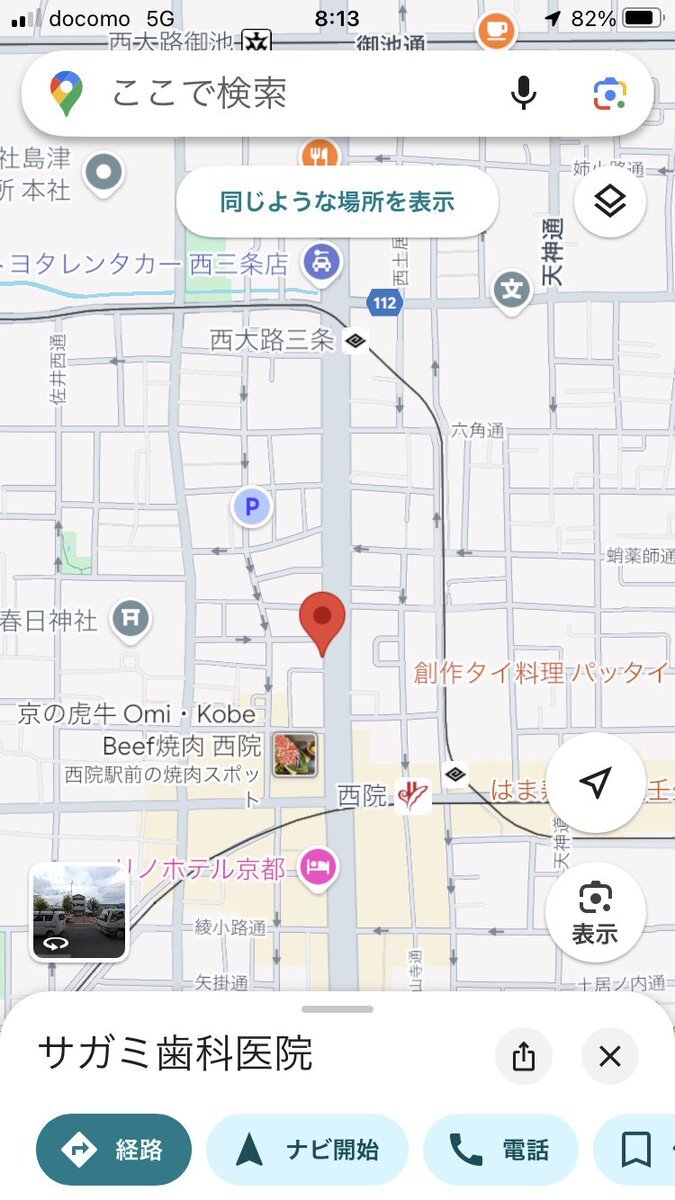This screenshot has height=1200, width=675.
Task: Call the clinic via 電話 button
Action: point(500,1150)
